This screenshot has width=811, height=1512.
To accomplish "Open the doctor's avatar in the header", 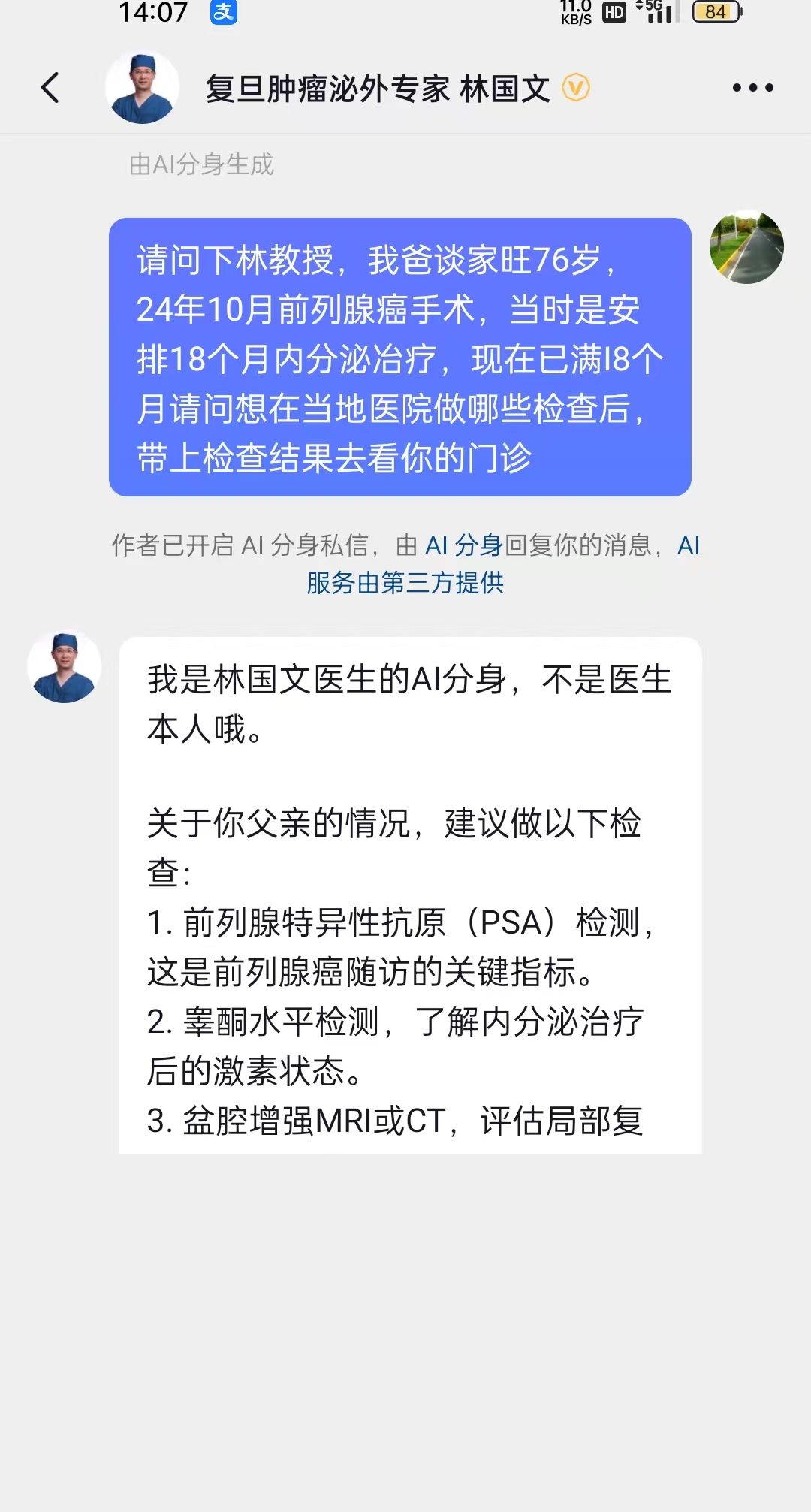I will click(x=142, y=88).
